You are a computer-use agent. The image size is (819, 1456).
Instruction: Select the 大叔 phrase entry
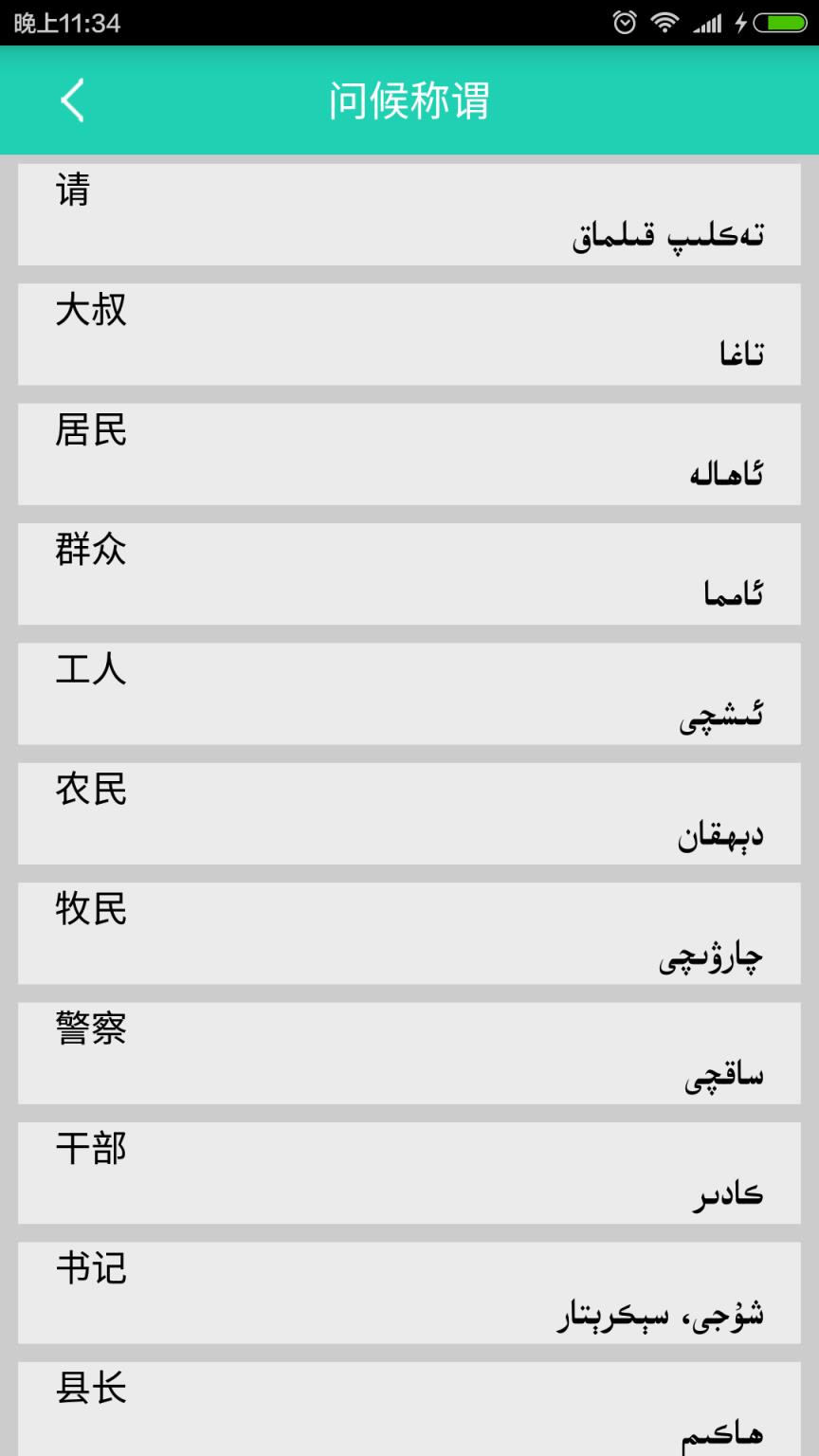click(409, 334)
